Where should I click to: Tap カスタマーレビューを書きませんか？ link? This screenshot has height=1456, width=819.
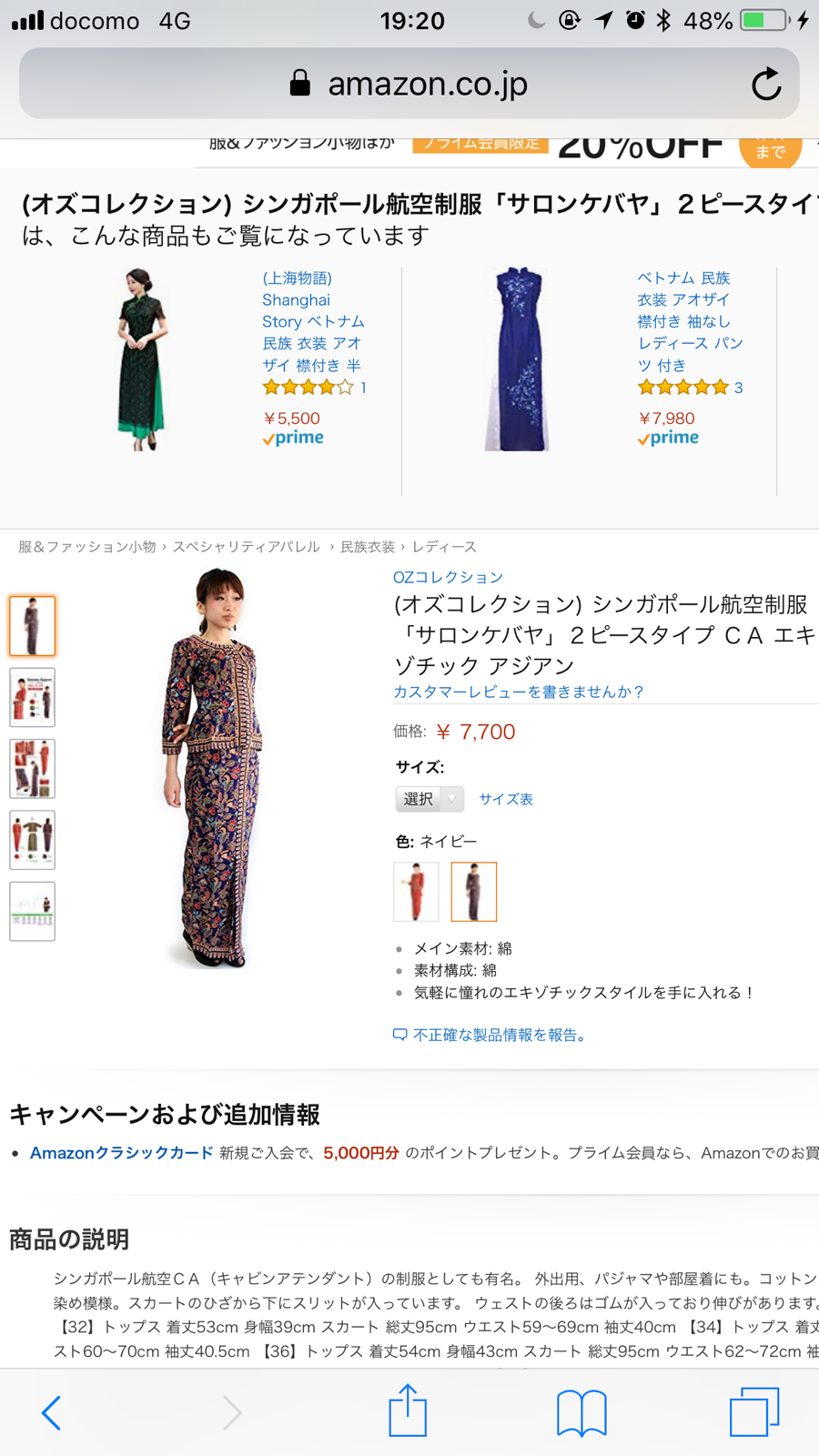[x=519, y=692]
